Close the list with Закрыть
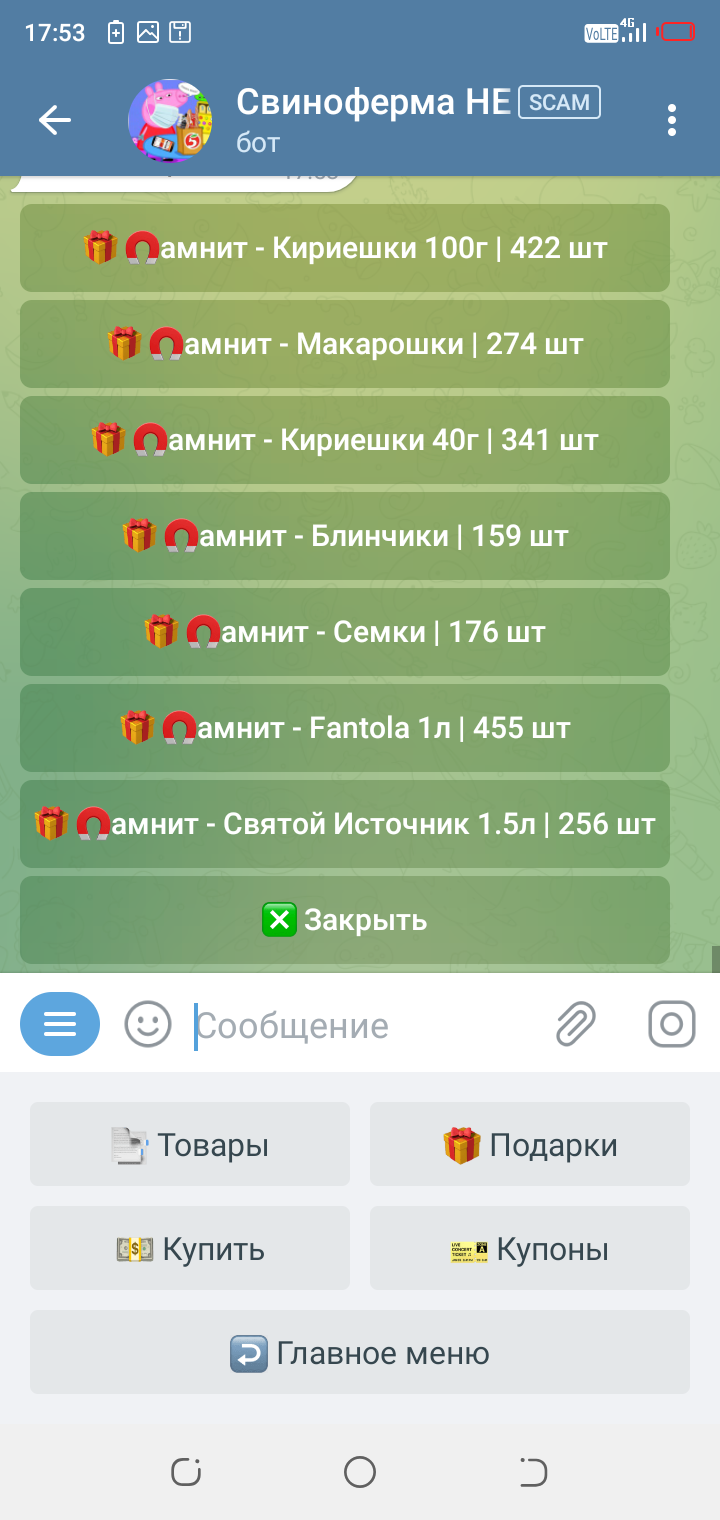 tap(345, 920)
